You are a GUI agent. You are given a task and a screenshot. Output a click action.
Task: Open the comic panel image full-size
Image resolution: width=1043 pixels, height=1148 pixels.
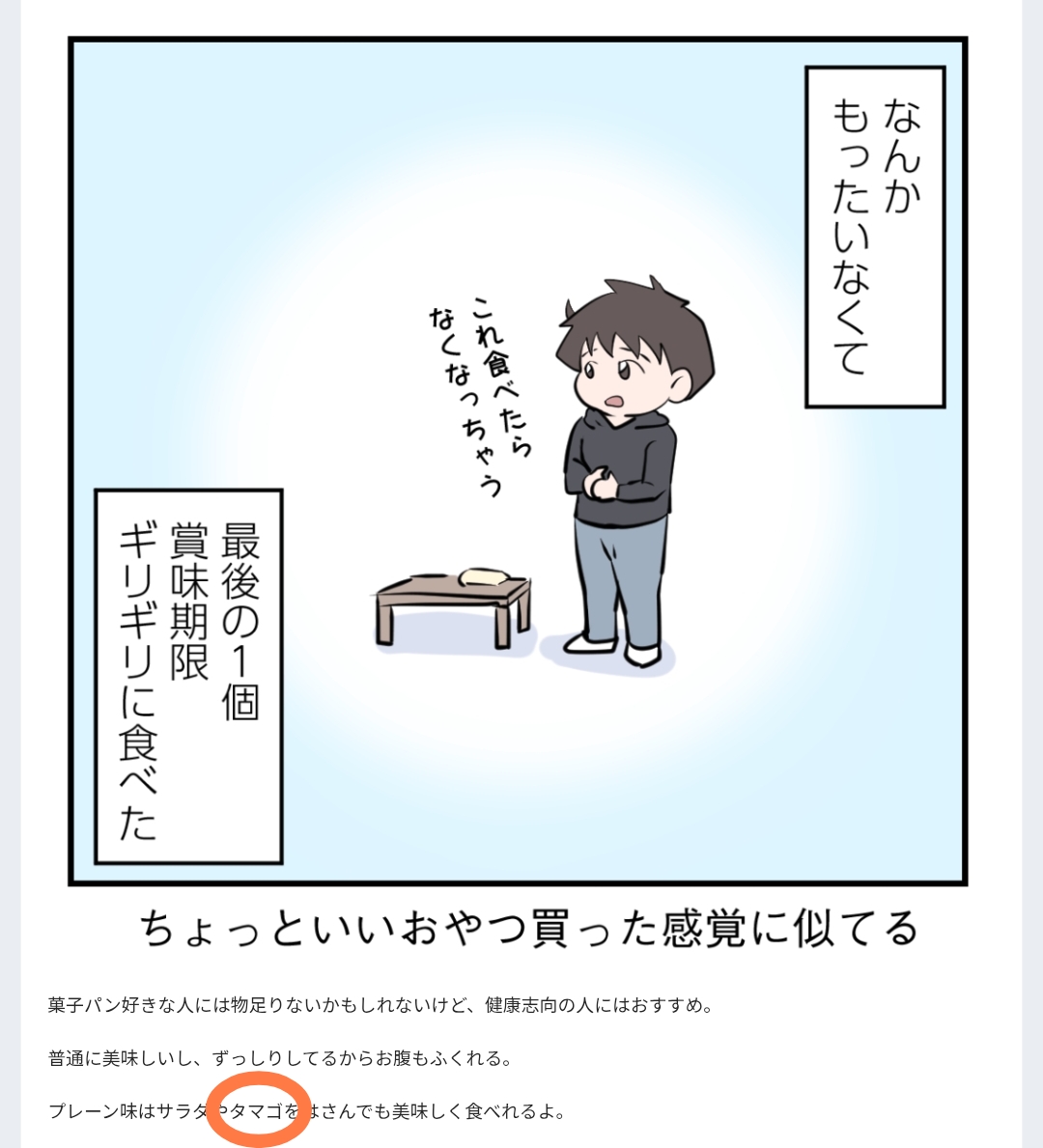point(518,462)
